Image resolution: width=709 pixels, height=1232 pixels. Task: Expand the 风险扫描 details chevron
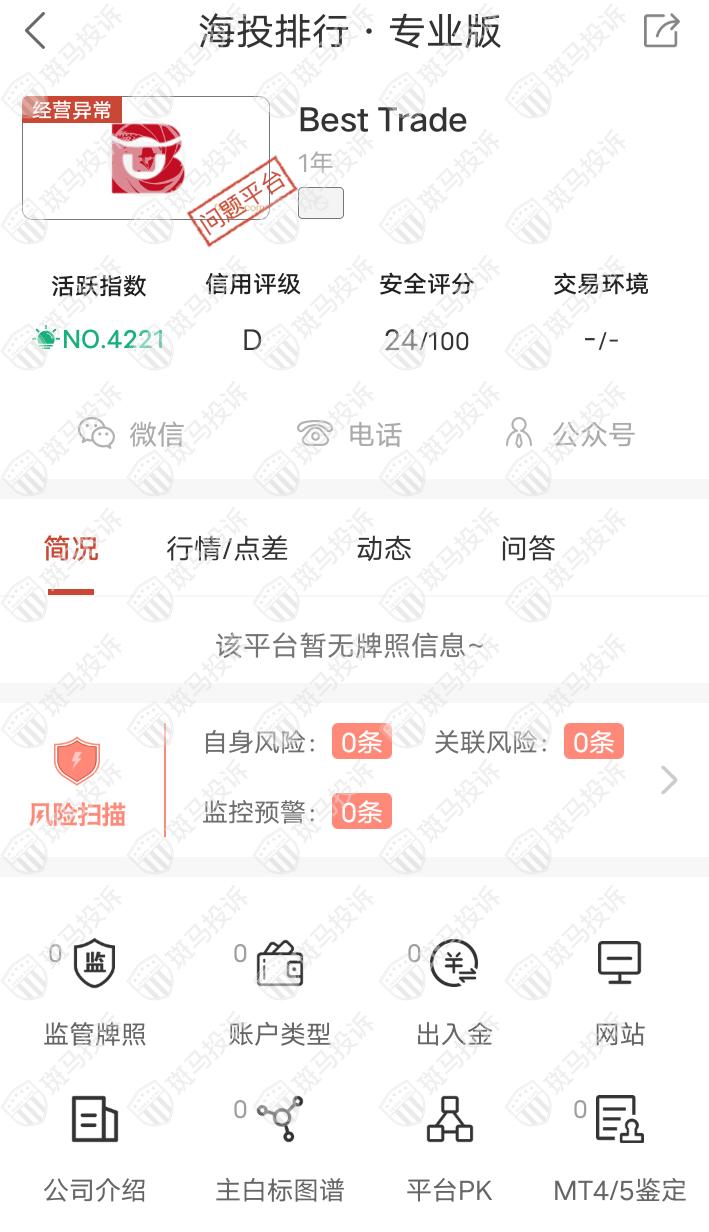click(x=669, y=780)
